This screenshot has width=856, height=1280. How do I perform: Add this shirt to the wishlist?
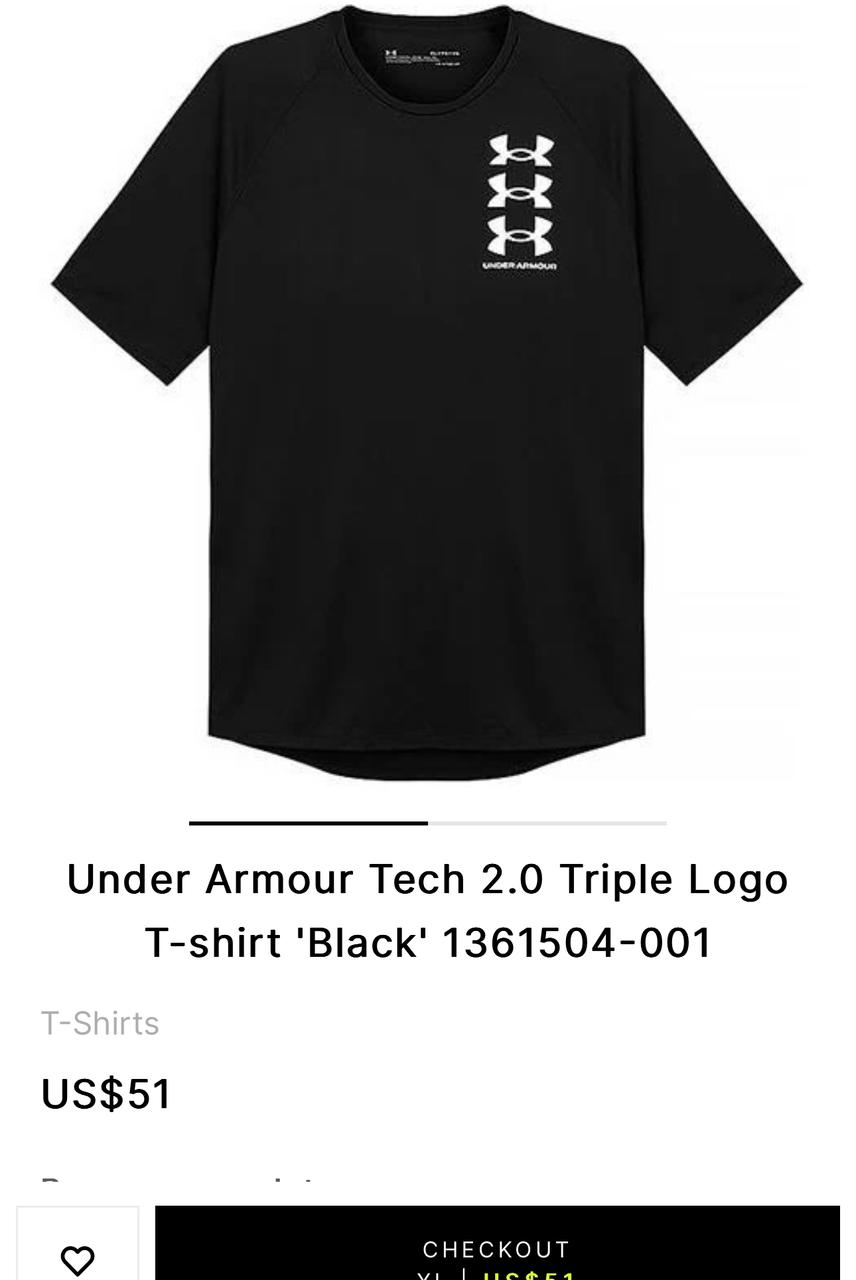pyautogui.click(x=77, y=1258)
